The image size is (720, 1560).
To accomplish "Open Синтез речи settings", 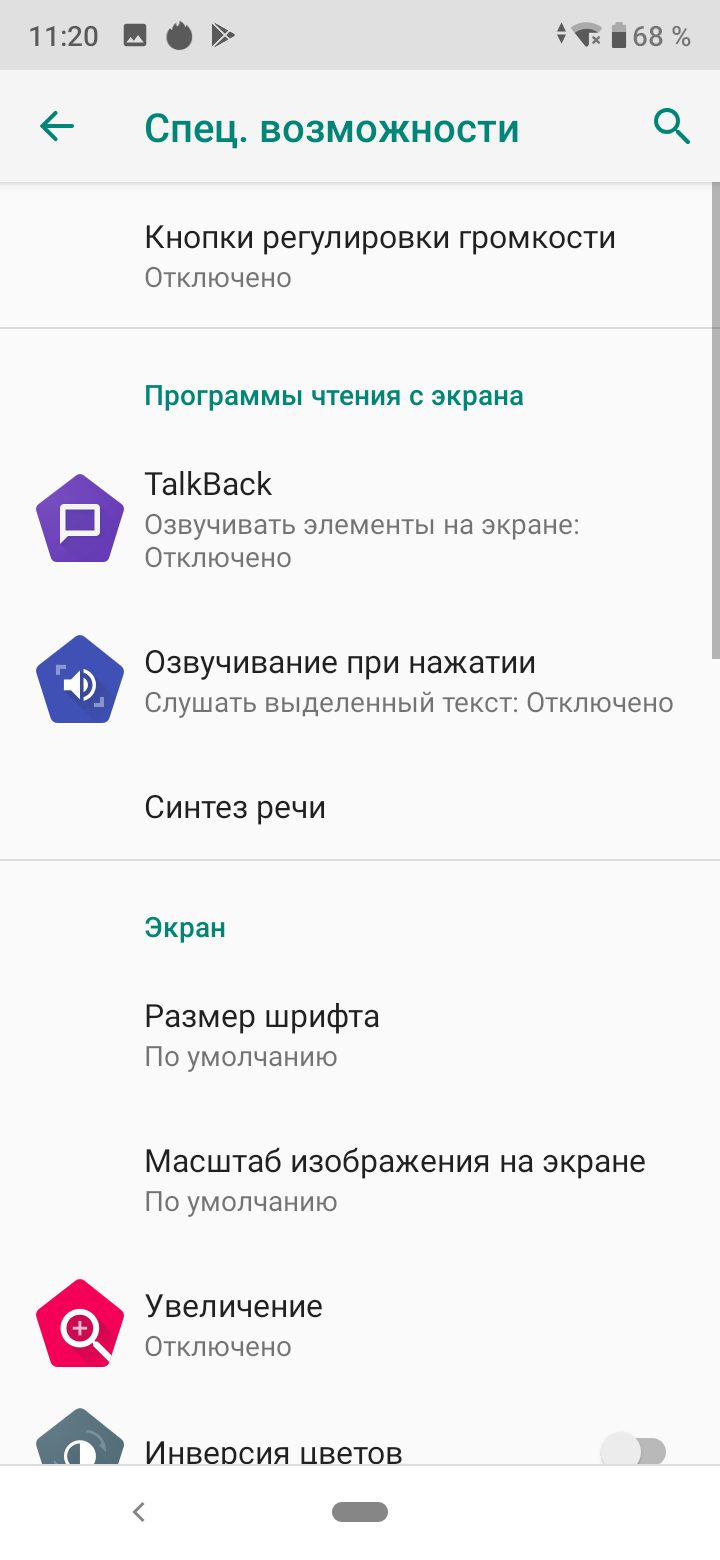I will point(360,807).
